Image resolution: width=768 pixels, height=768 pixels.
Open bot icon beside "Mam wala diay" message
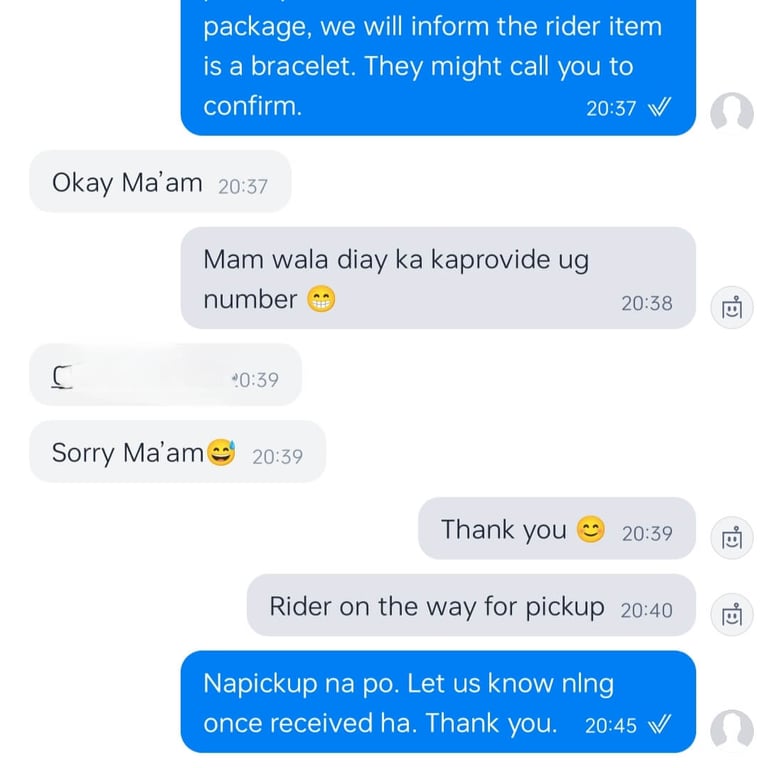(732, 308)
